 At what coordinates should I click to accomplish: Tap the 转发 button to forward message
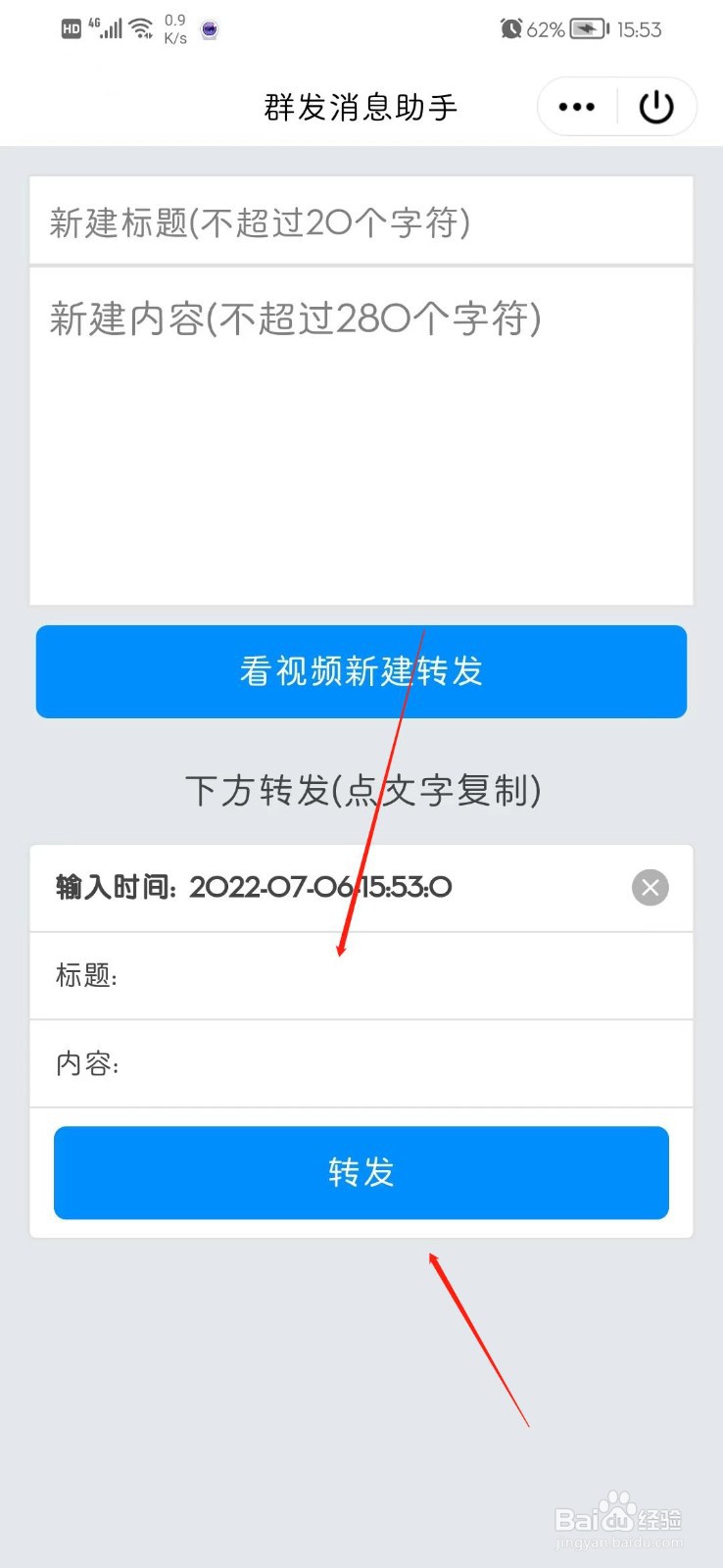pos(361,1172)
